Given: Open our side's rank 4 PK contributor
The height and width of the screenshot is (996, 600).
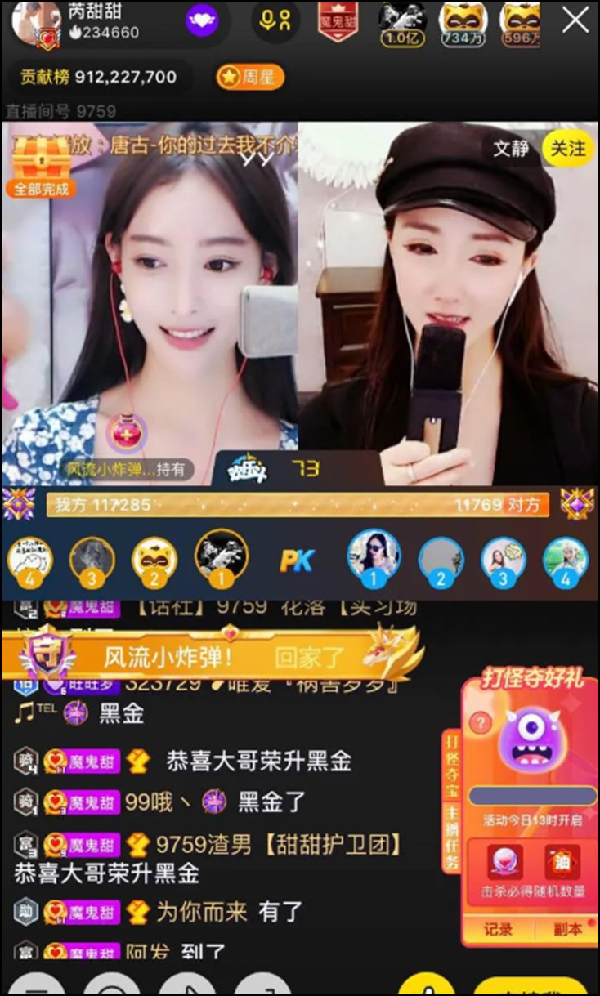Looking at the screenshot, I should [30, 560].
